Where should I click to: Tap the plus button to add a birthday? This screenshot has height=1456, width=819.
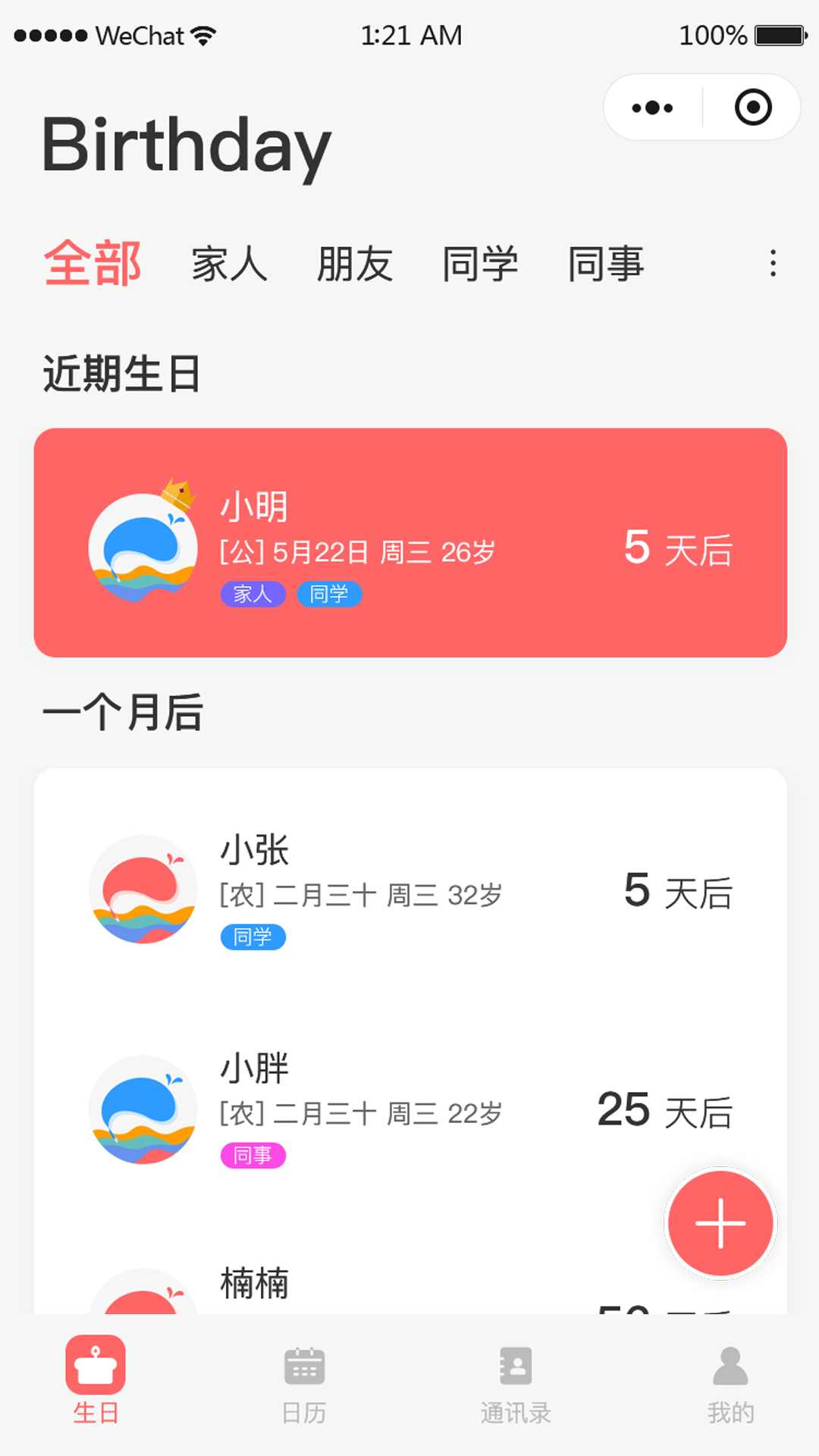720,1222
